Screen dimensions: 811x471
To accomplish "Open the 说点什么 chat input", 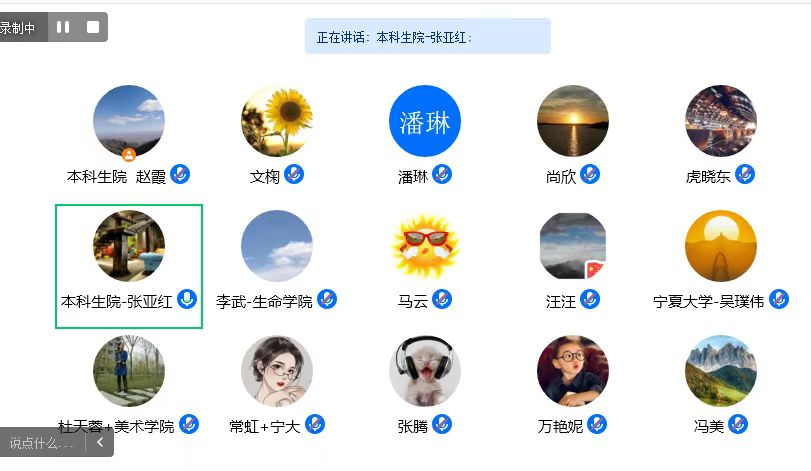I will [x=41, y=443].
